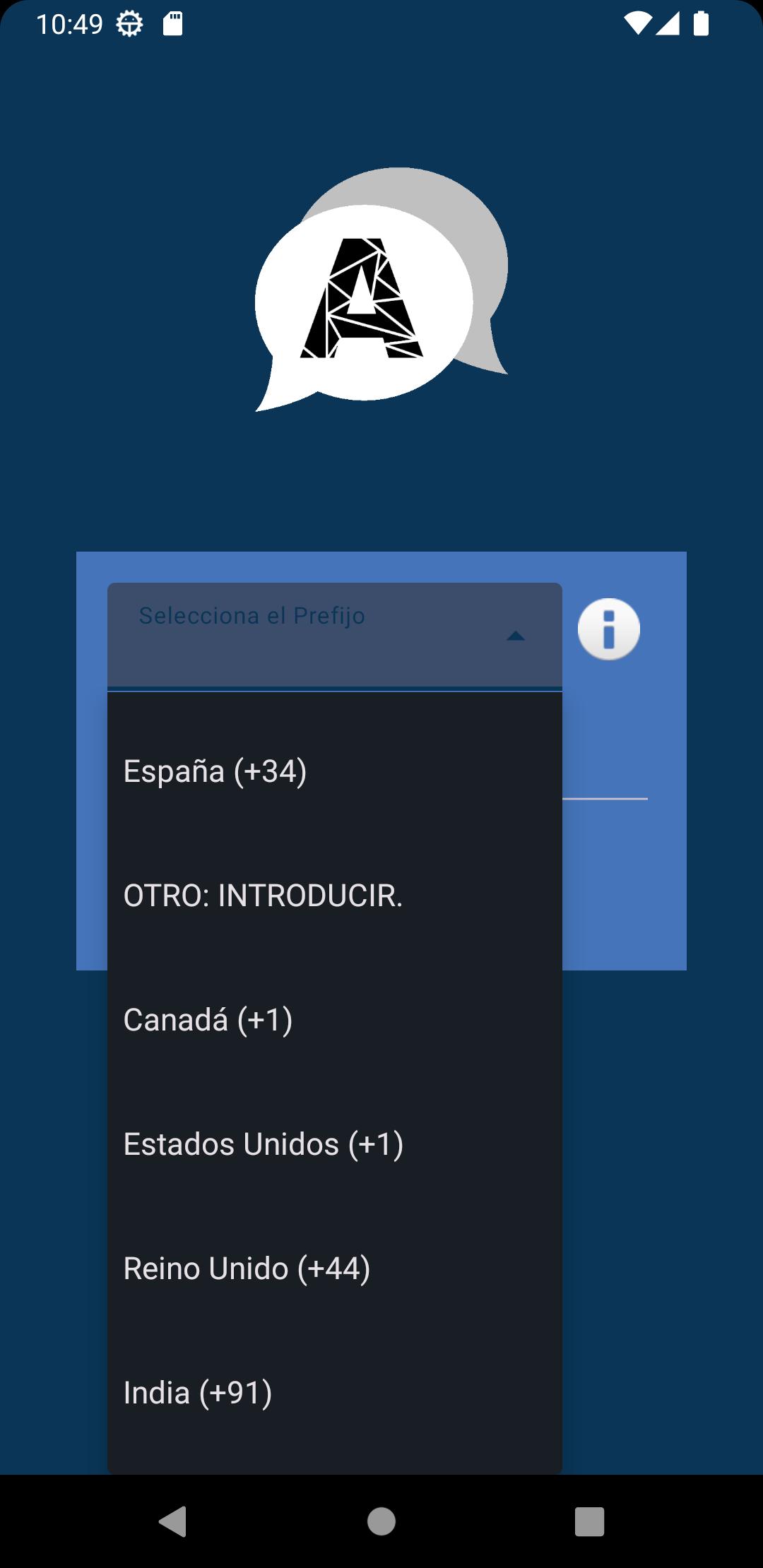Screen dimensions: 763x1568
Task: Go back with the system back button
Action: (x=172, y=1521)
